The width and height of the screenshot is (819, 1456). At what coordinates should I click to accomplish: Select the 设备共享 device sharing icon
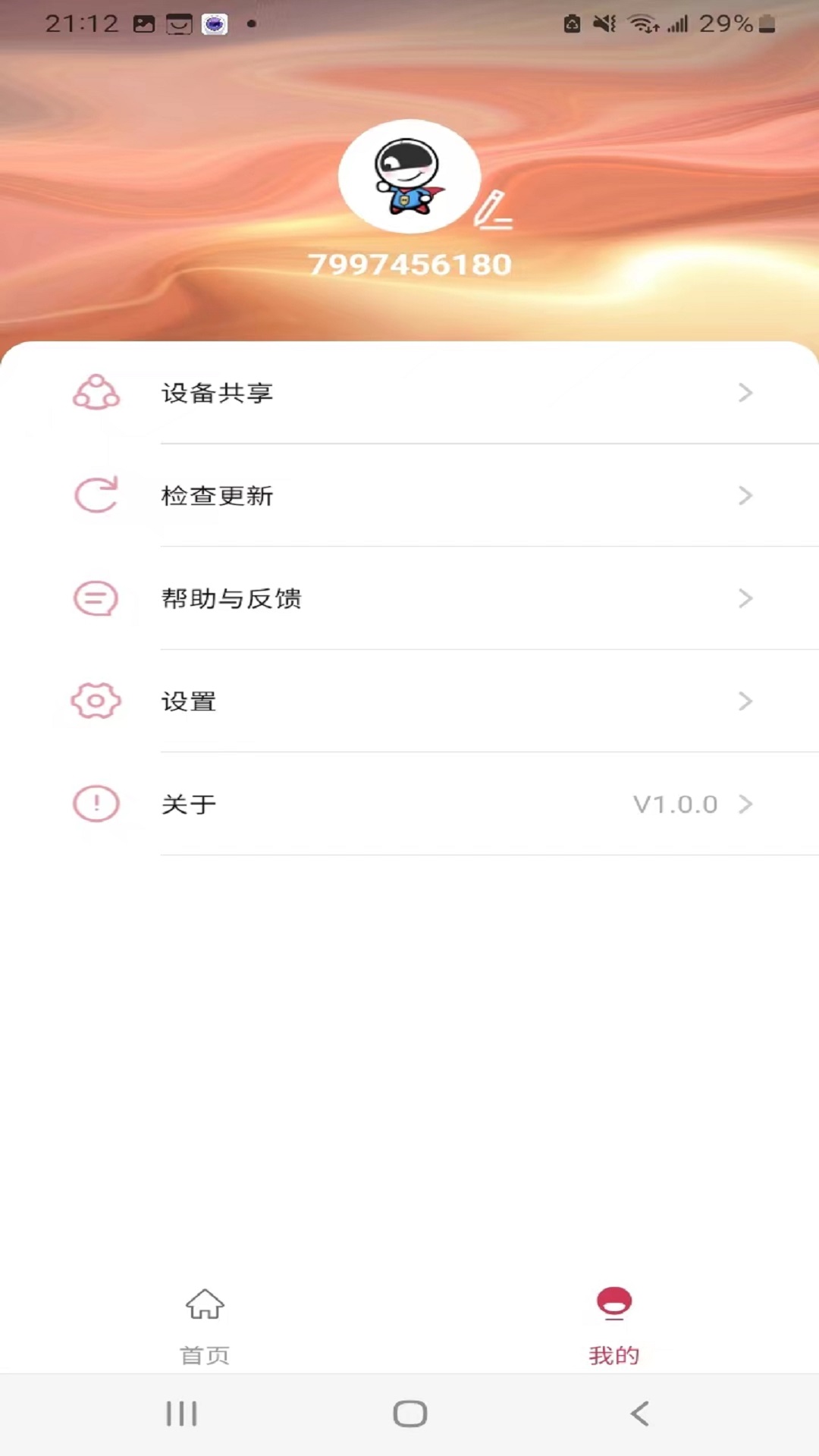point(96,393)
